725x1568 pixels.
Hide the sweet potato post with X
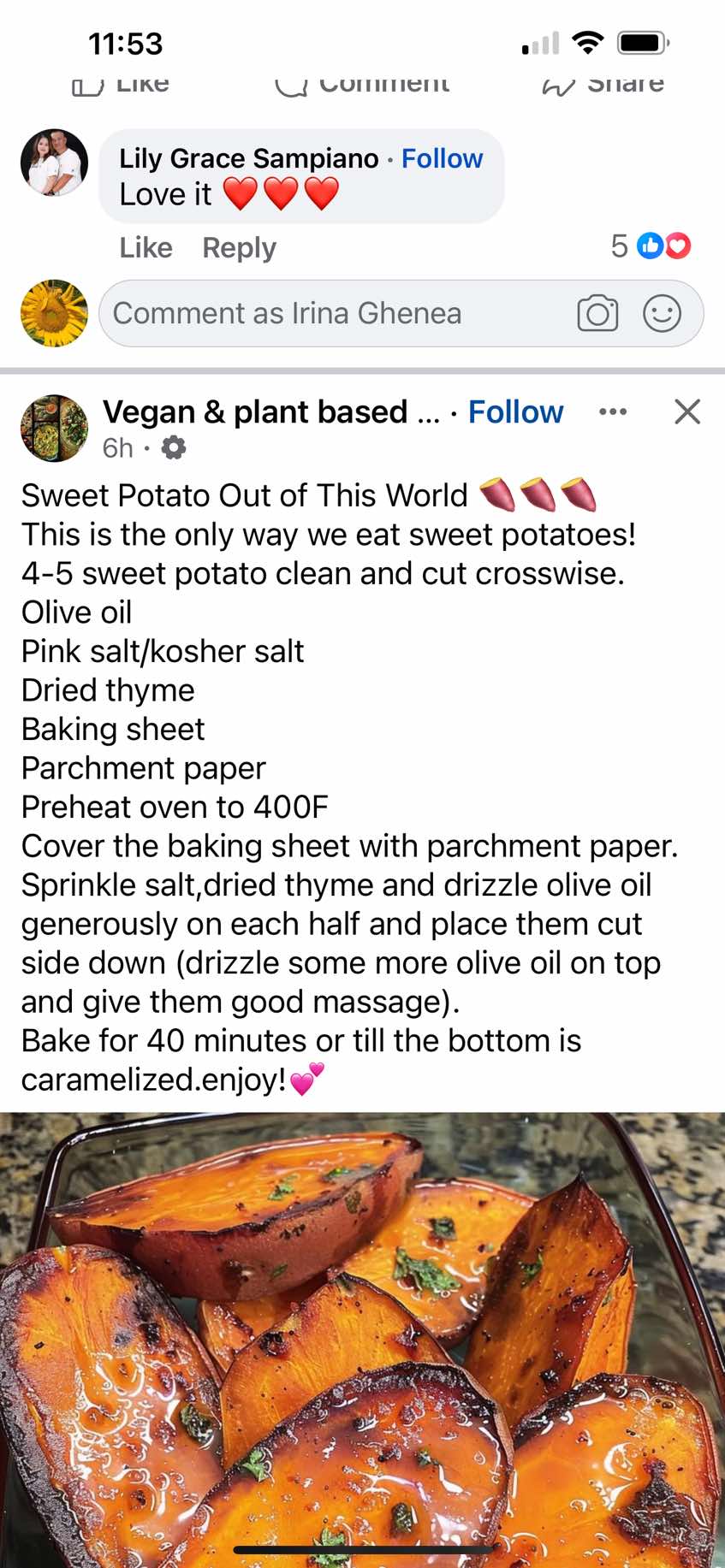click(x=686, y=412)
